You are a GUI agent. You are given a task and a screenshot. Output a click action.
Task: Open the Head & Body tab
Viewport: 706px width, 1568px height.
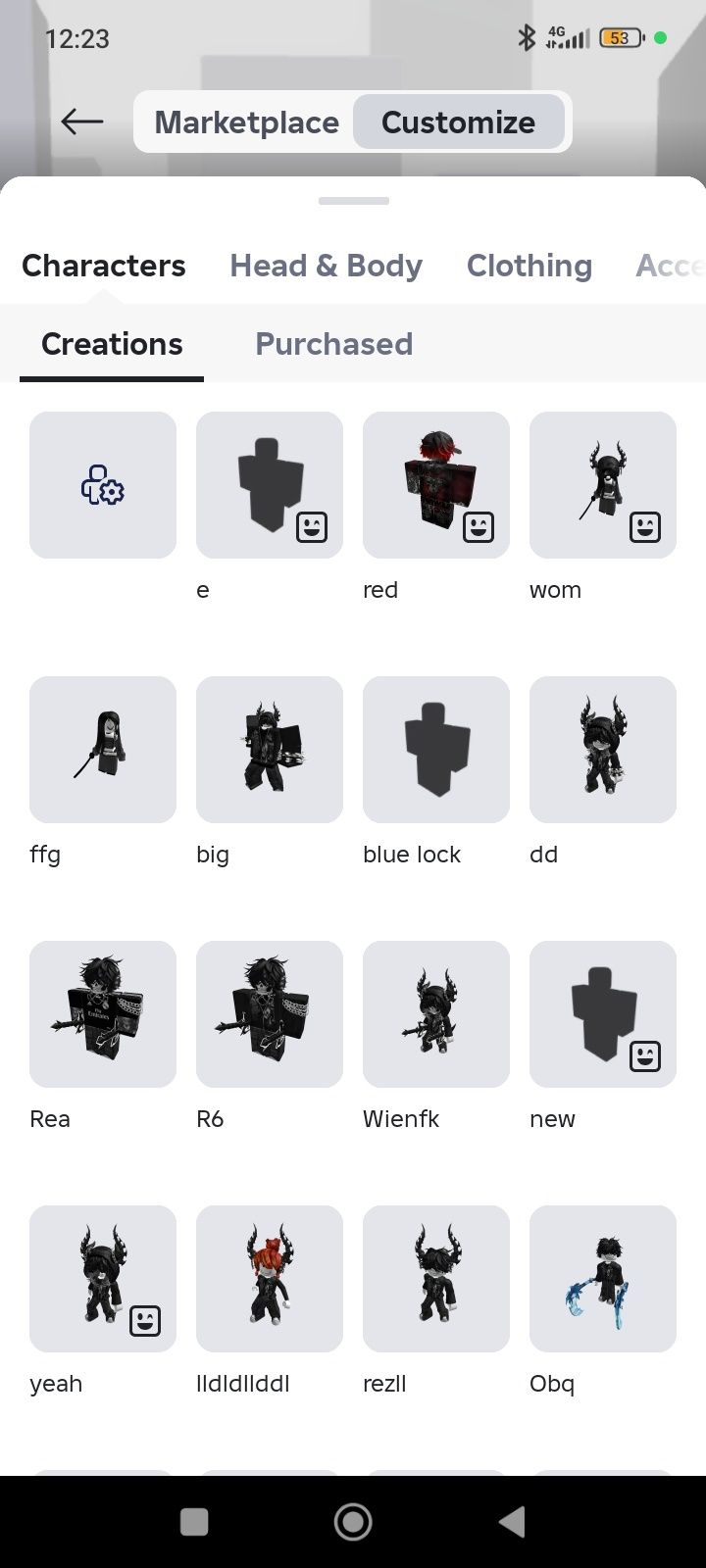click(x=326, y=266)
